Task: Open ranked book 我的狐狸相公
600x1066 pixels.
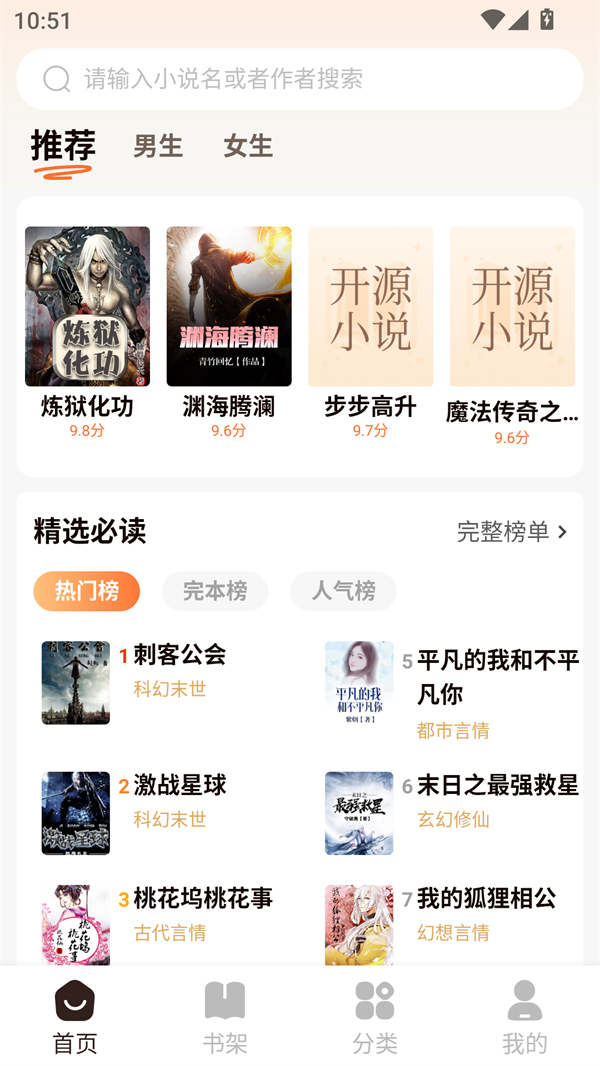Action: [486, 898]
